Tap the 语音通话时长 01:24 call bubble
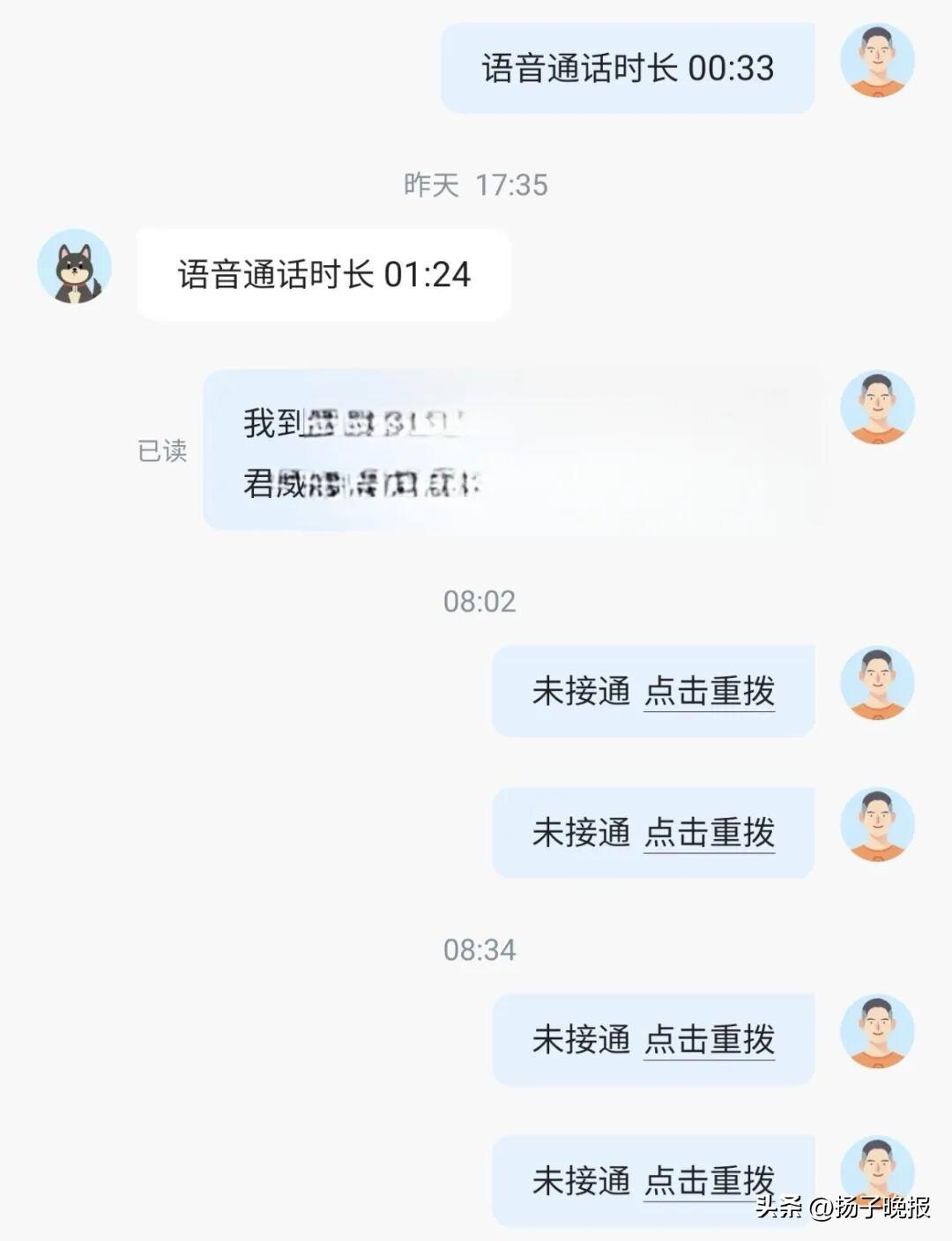 click(324, 274)
